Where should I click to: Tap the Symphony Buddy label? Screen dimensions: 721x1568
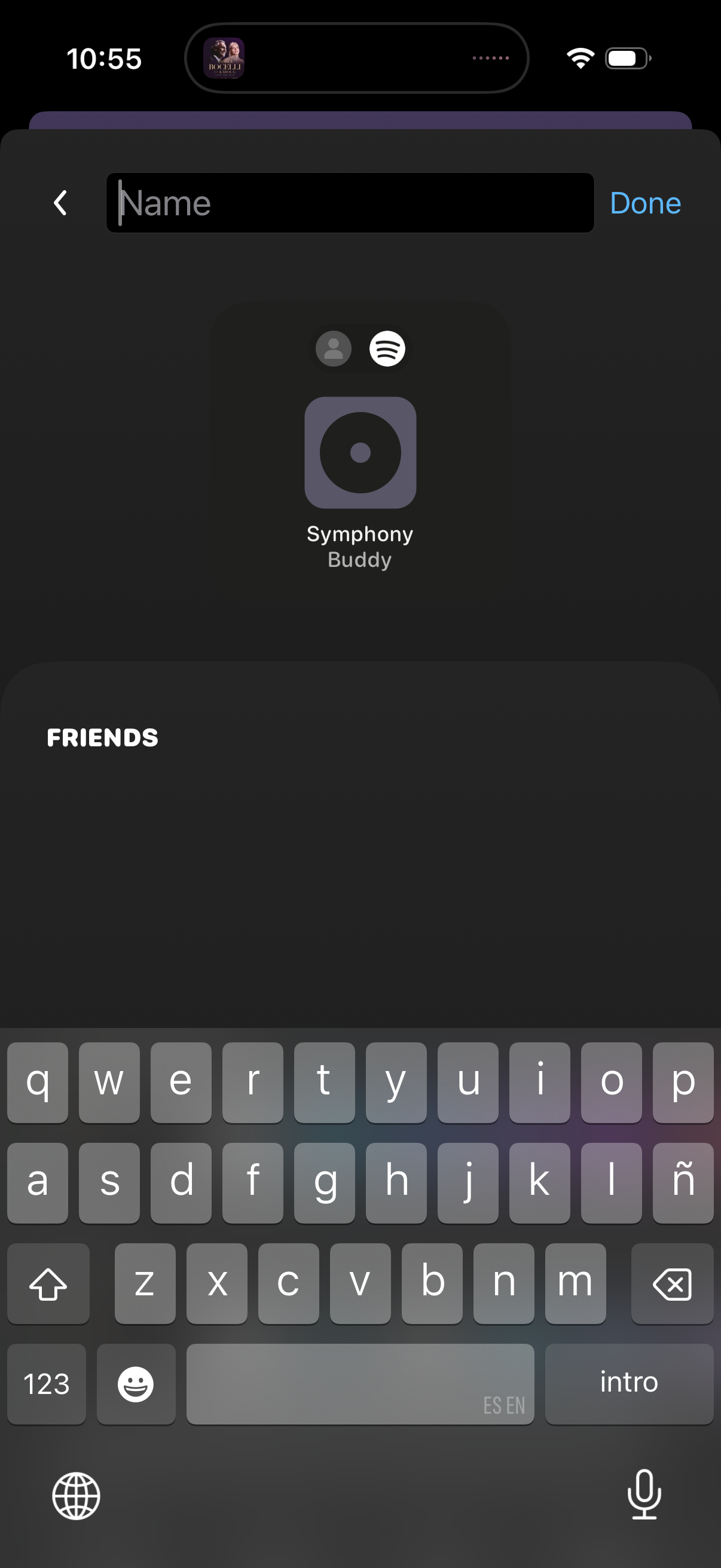pyautogui.click(x=360, y=546)
